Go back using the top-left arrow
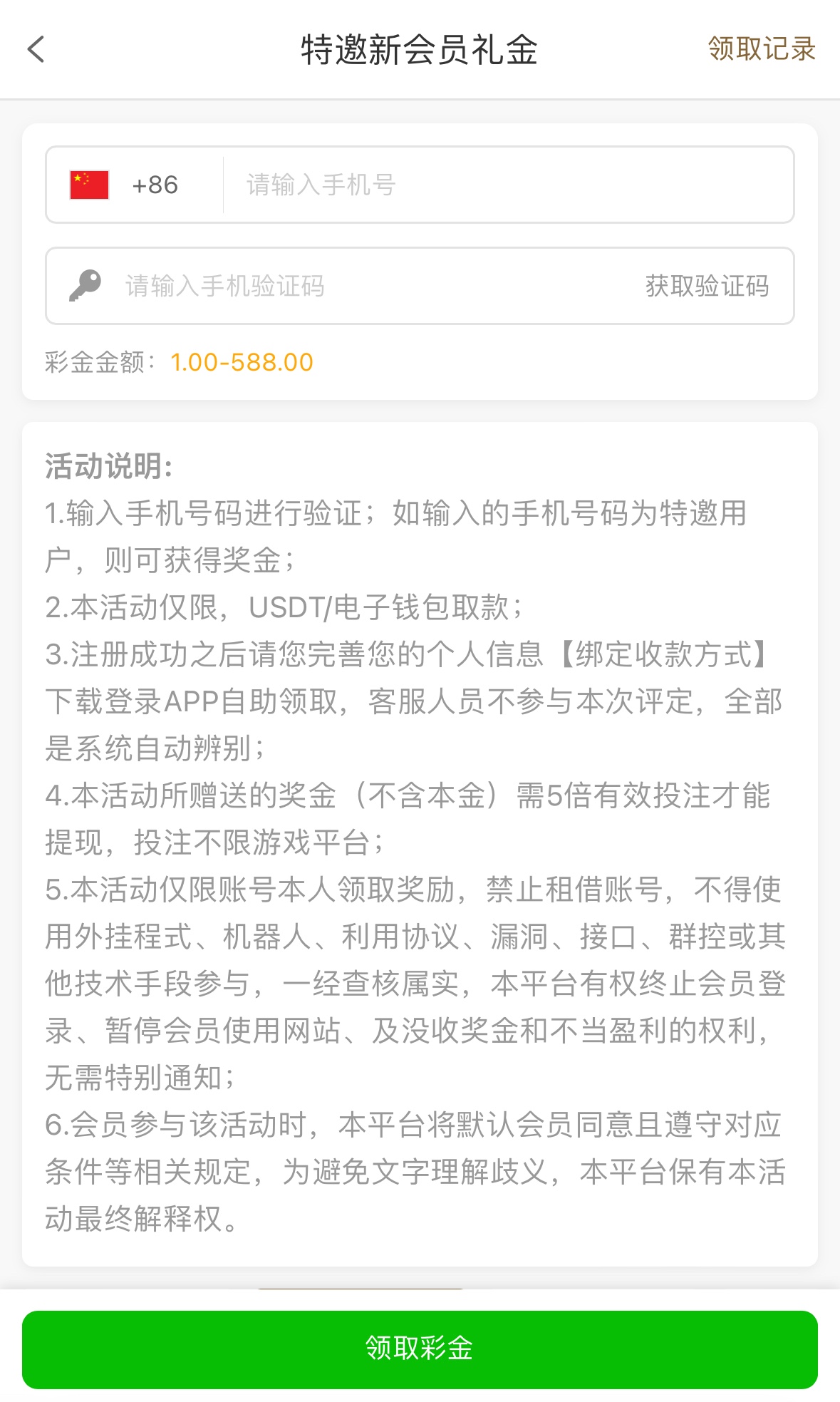 (x=36, y=50)
